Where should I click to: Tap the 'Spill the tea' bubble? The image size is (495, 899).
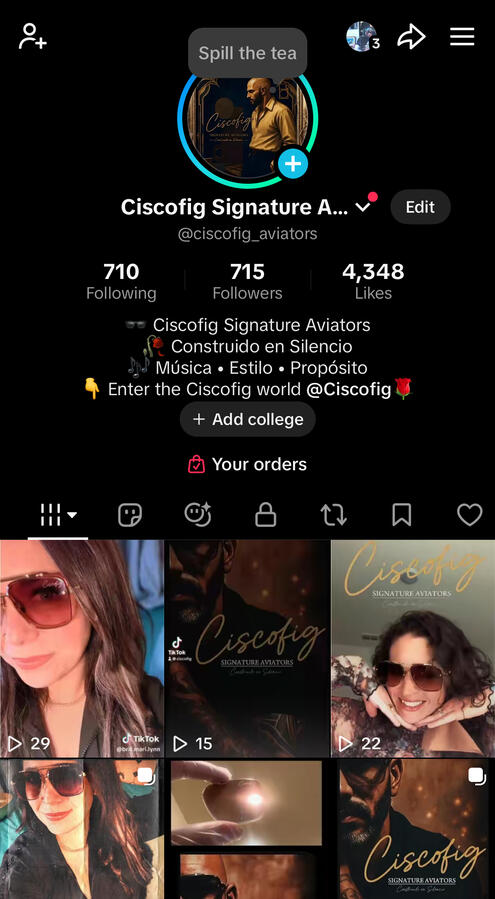248,53
